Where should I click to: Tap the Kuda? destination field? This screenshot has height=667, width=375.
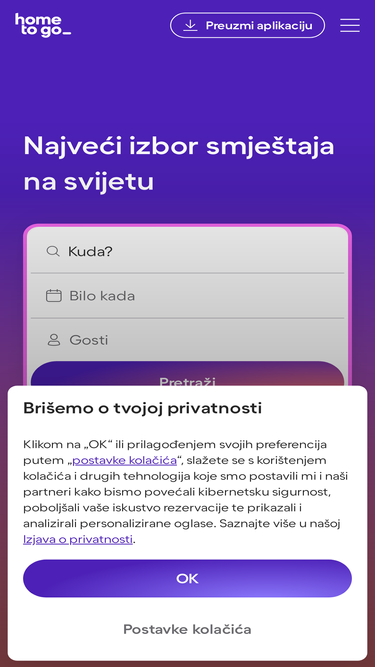188,251
